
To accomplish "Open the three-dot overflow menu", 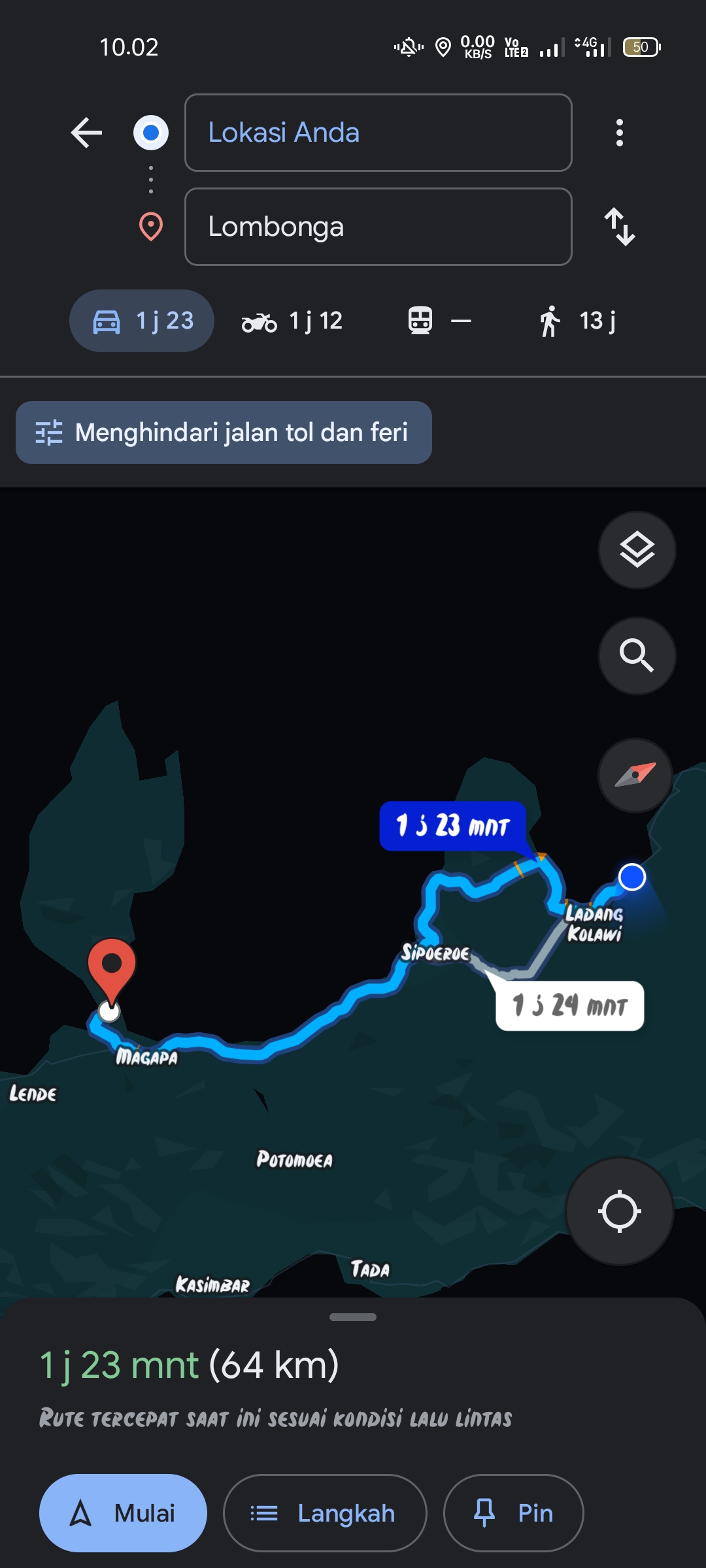I will tap(619, 133).
